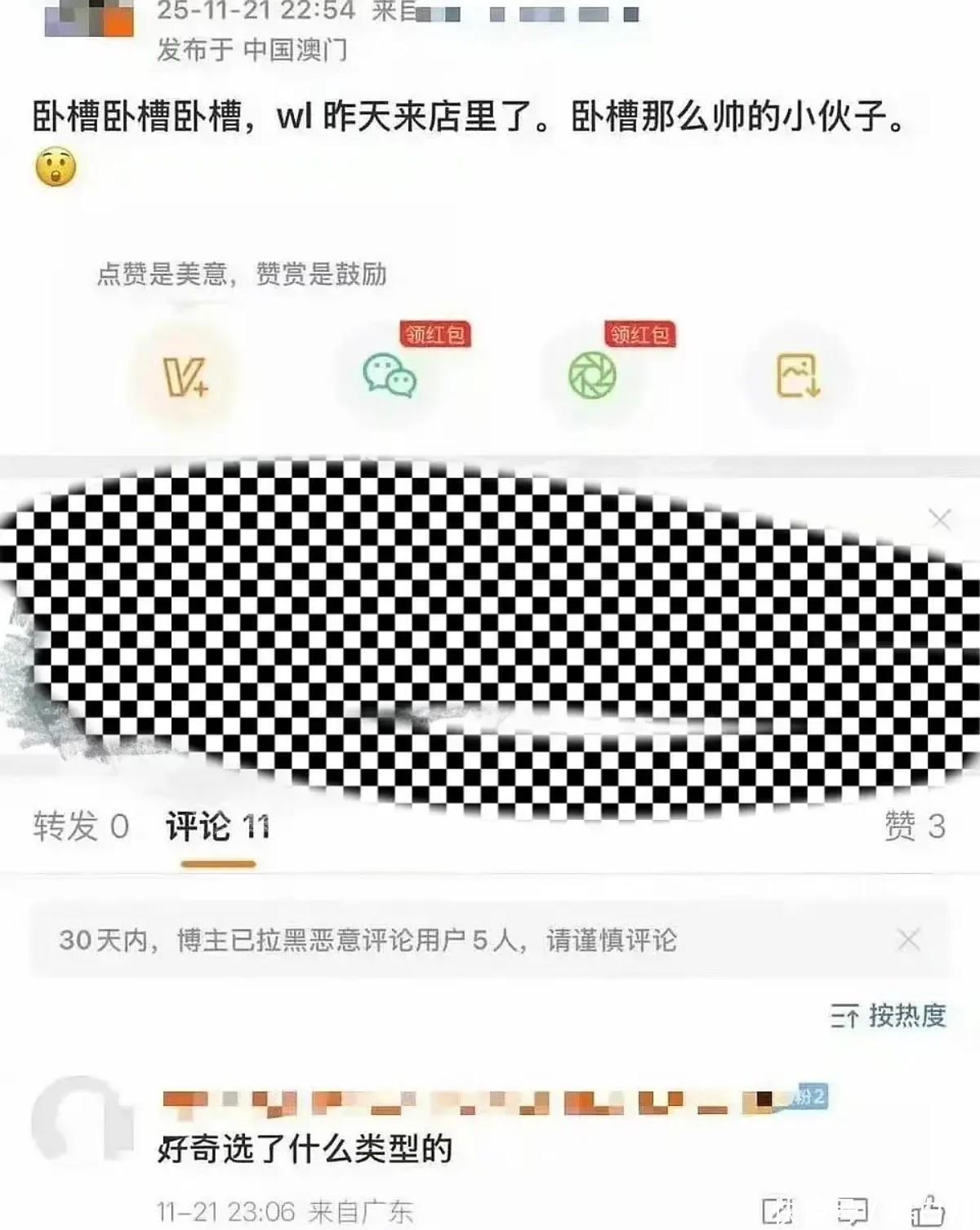Change comment sorting via 按热度
This screenshot has height=1230, width=980.
(x=889, y=1016)
